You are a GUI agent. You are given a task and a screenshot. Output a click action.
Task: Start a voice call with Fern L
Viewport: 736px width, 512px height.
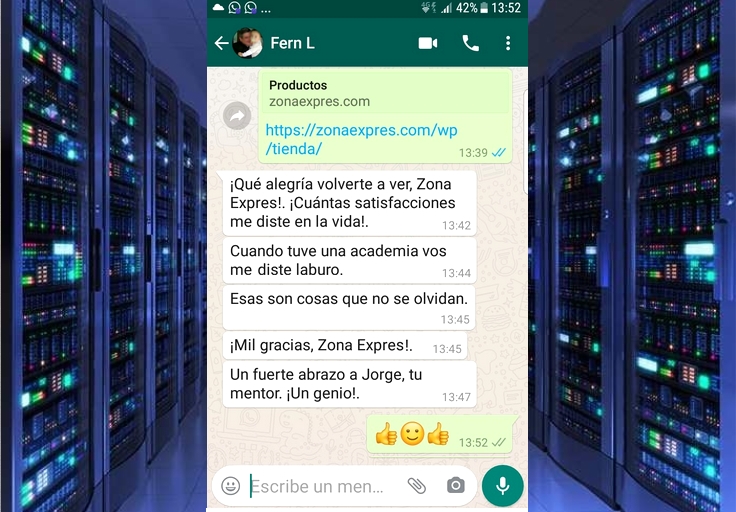[470, 43]
